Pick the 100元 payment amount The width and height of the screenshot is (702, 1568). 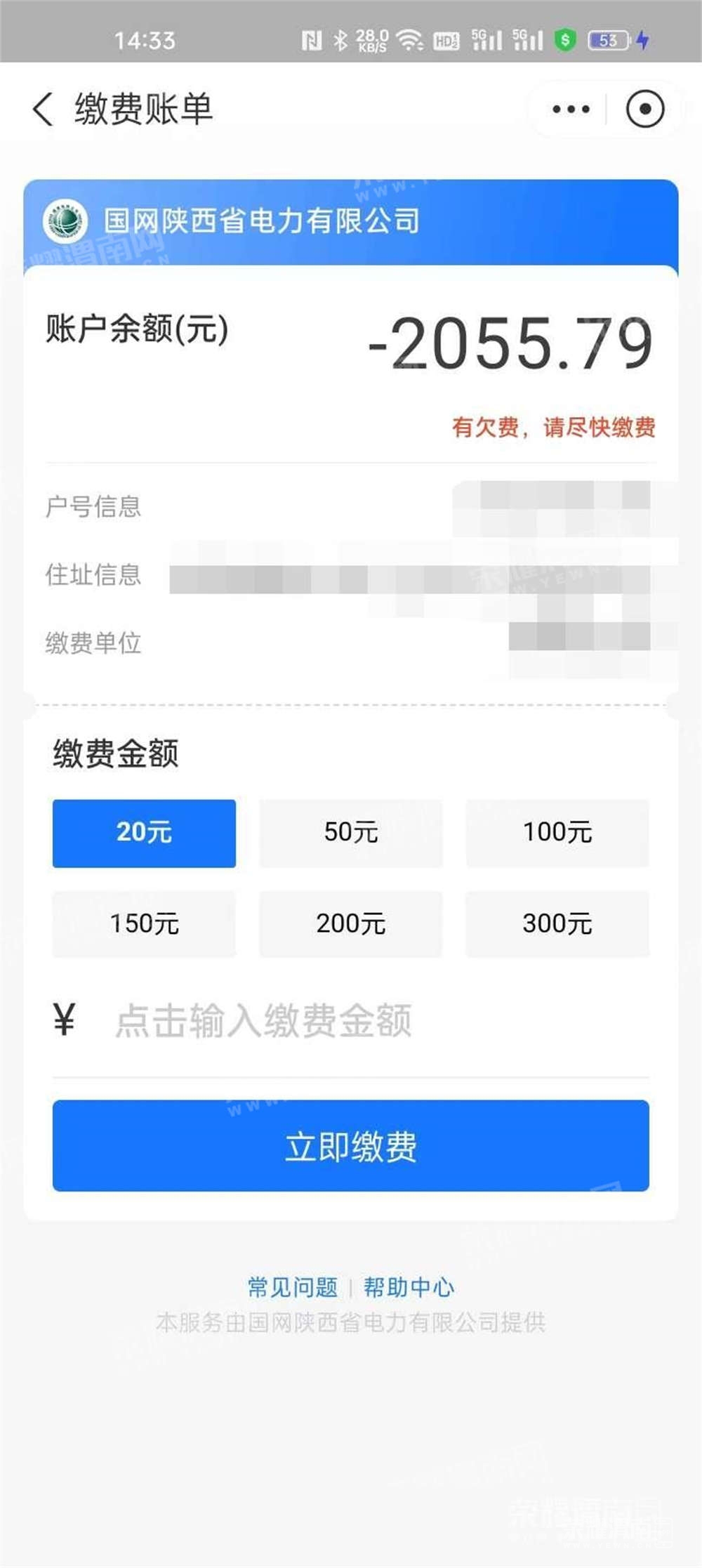point(557,833)
